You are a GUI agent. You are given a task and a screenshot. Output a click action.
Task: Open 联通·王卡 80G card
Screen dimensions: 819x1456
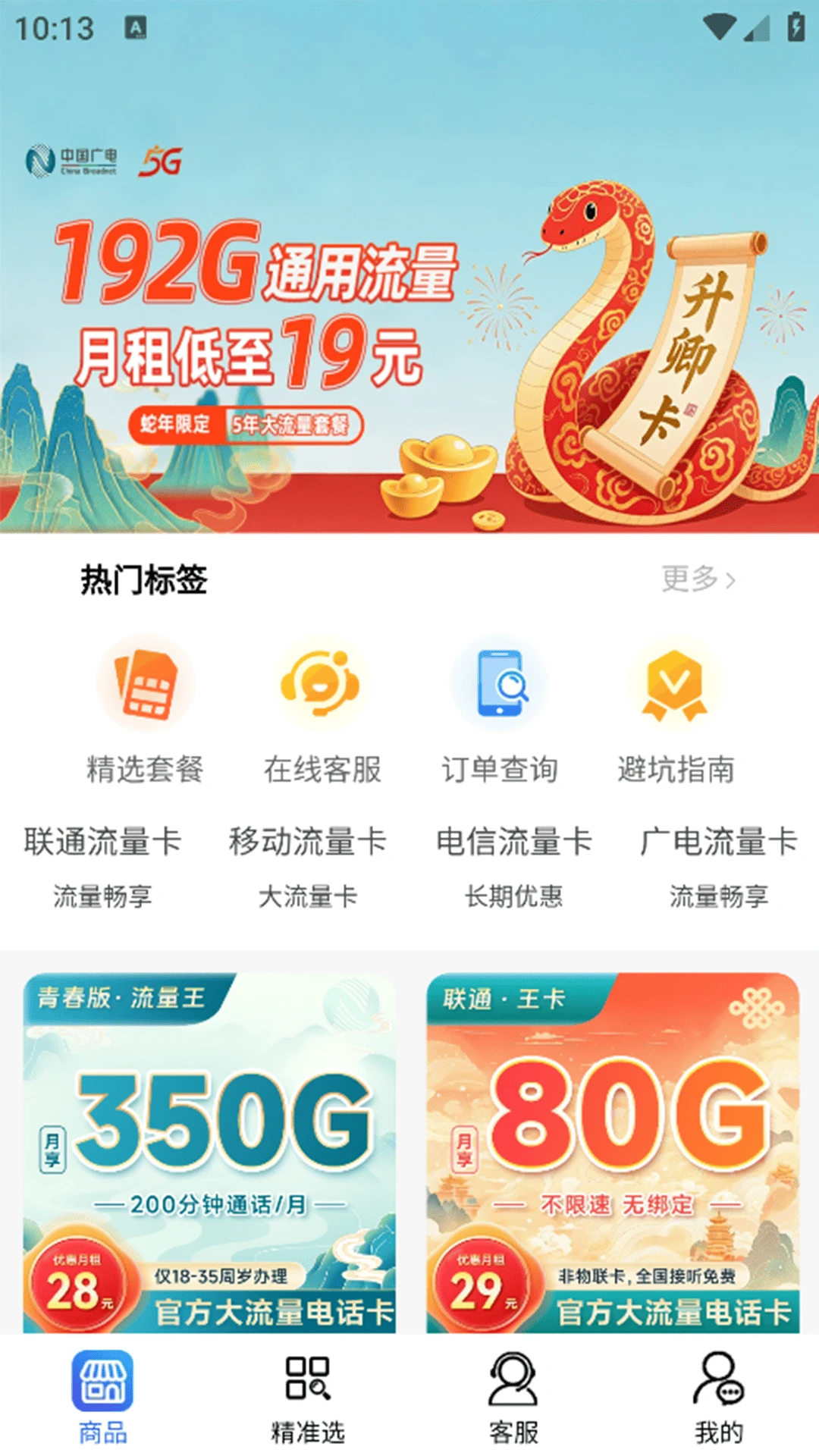click(x=613, y=1153)
